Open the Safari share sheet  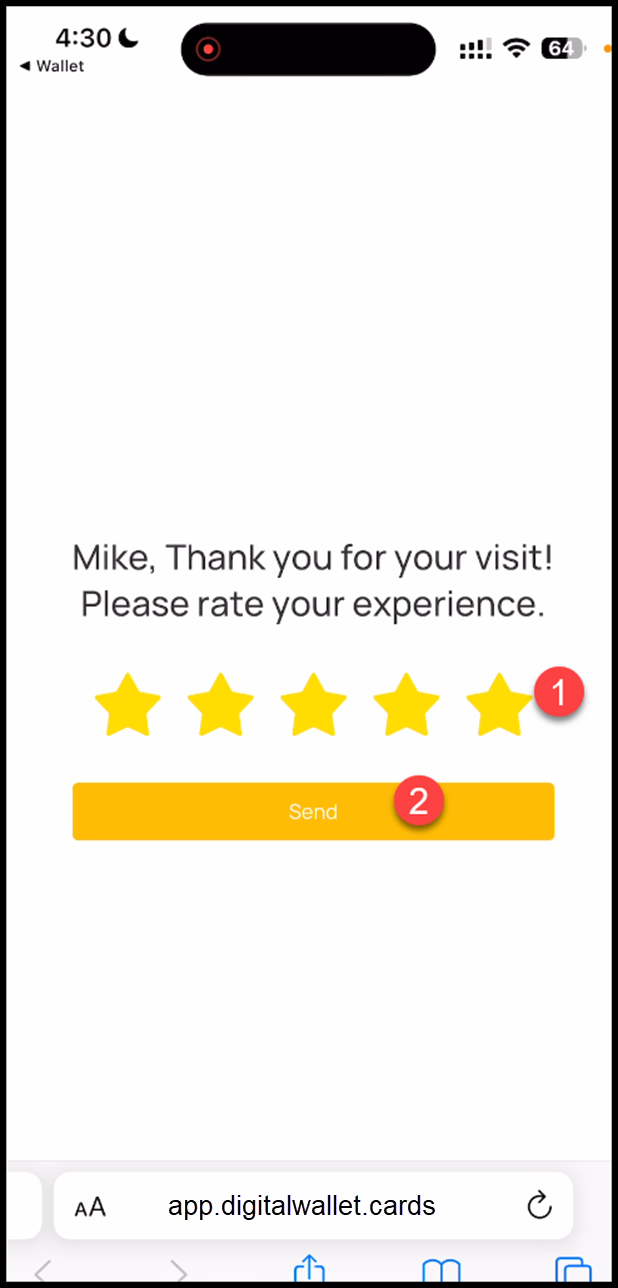pyautogui.click(x=310, y=1269)
